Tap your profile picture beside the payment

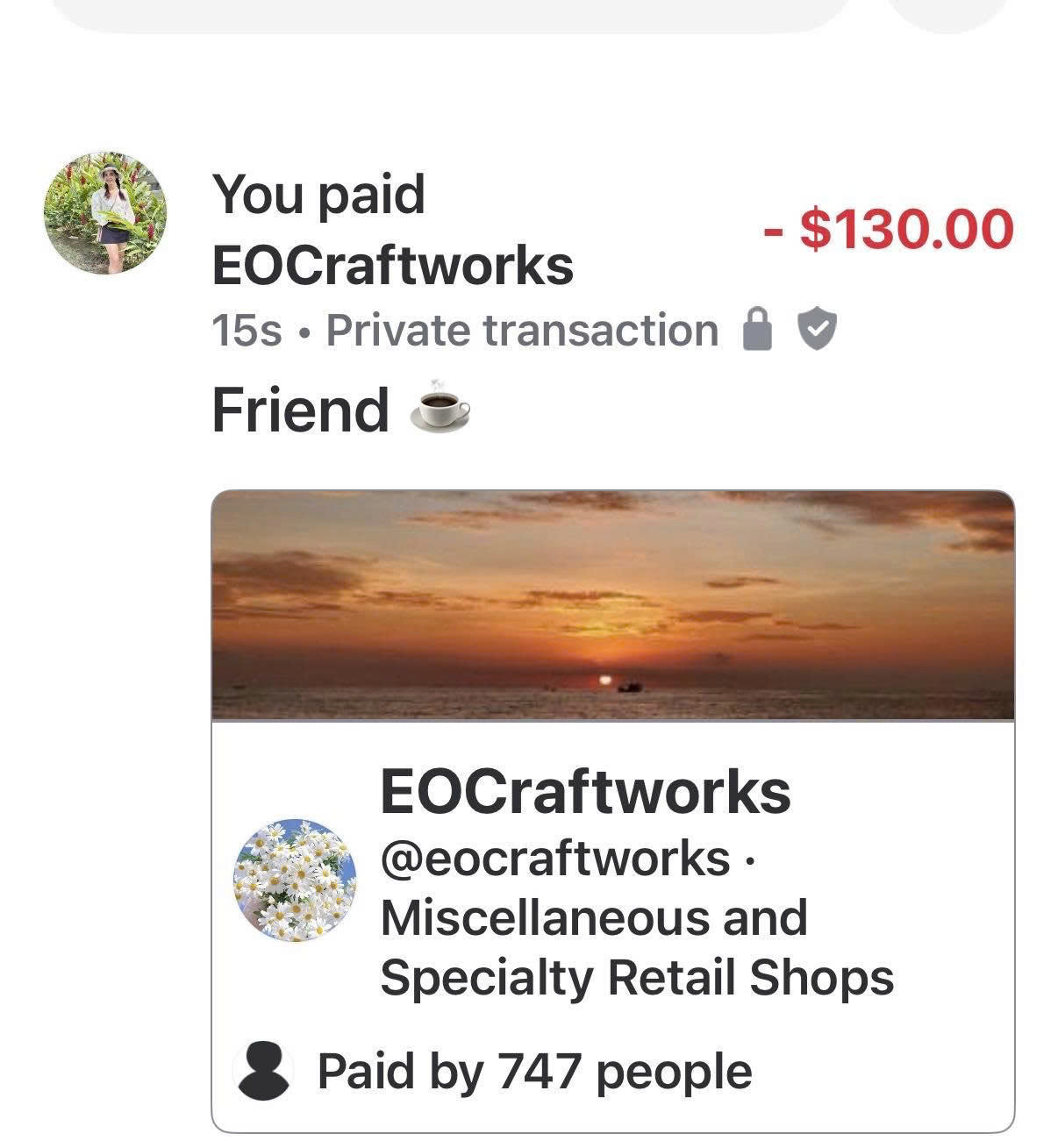(x=105, y=214)
